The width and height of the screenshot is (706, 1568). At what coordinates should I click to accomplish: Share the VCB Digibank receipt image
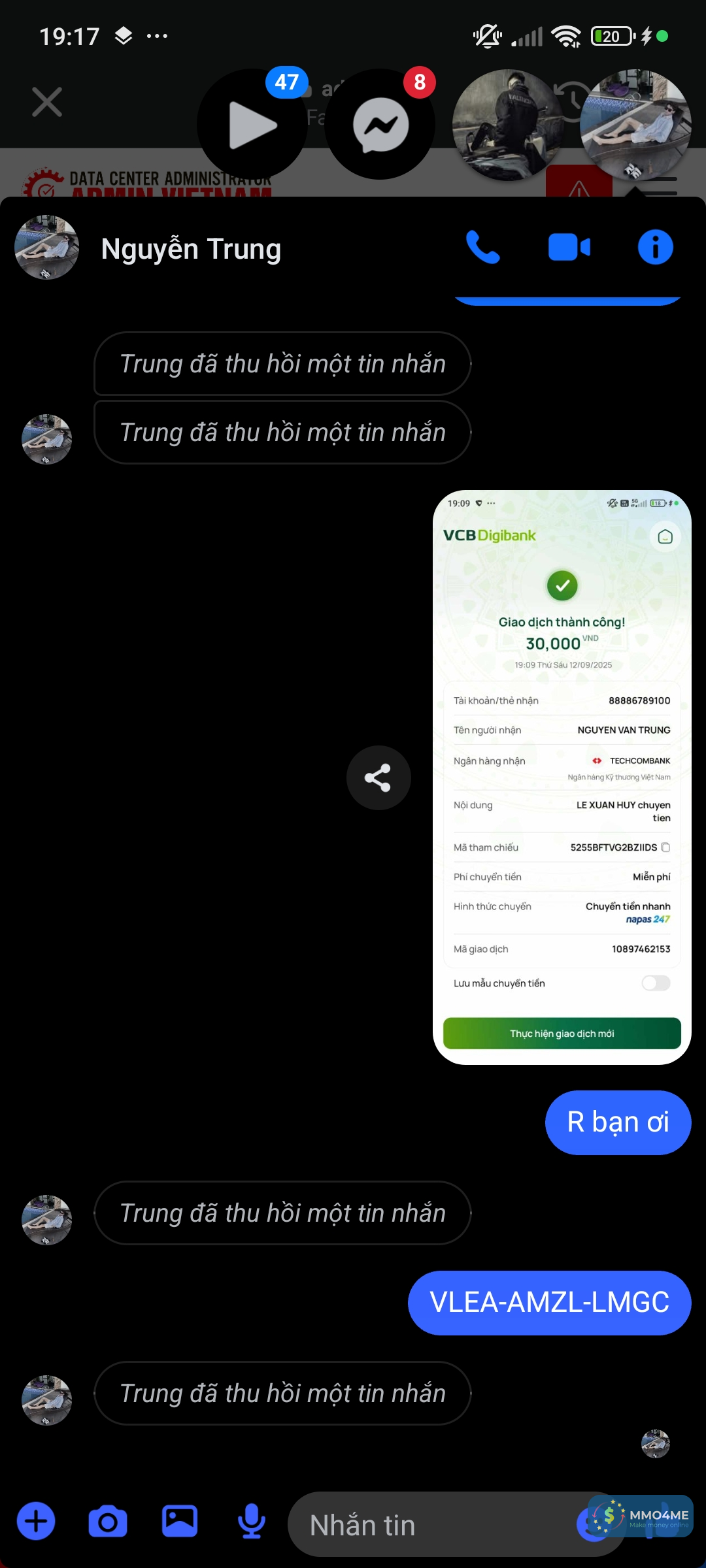pyautogui.click(x=378, y=778)
